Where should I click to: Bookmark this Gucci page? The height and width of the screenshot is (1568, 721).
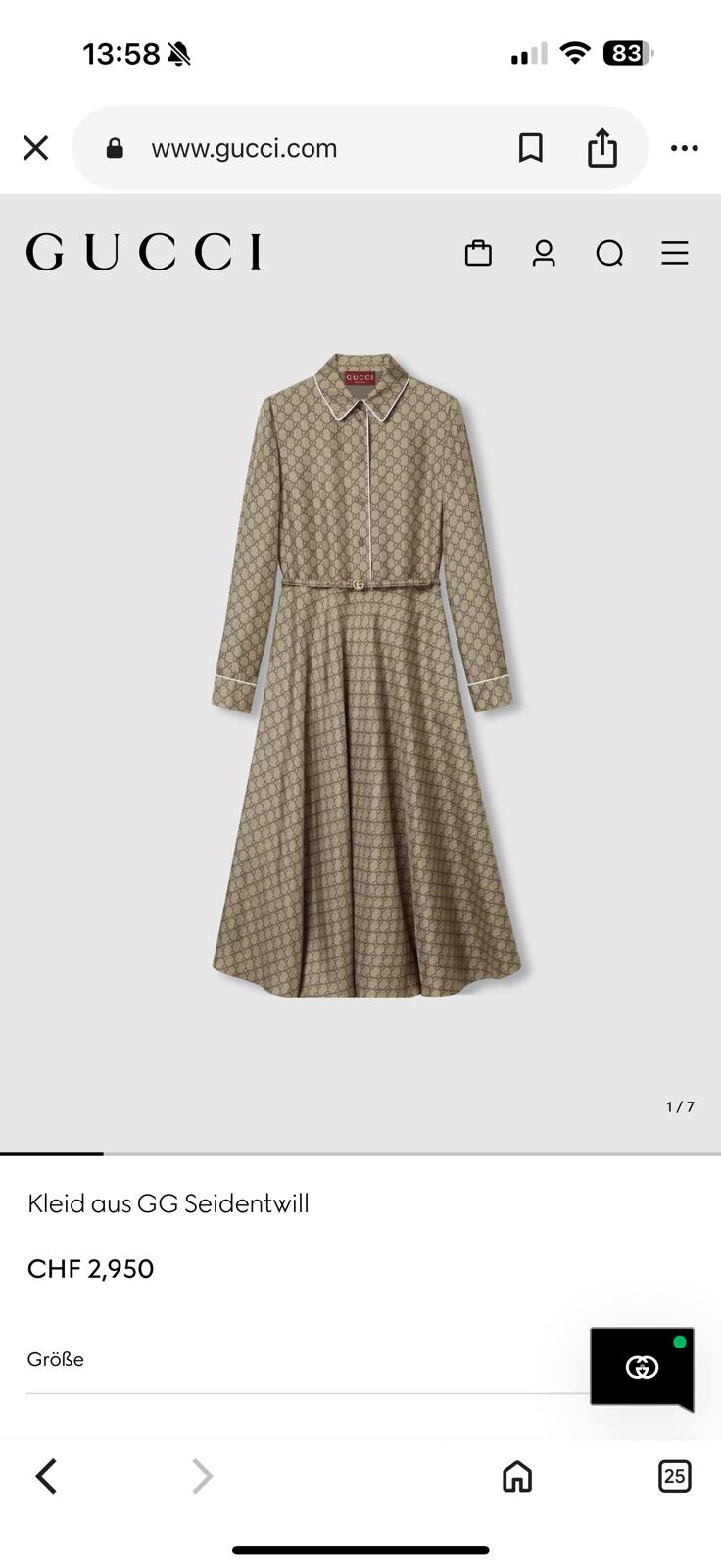point(530,148)
